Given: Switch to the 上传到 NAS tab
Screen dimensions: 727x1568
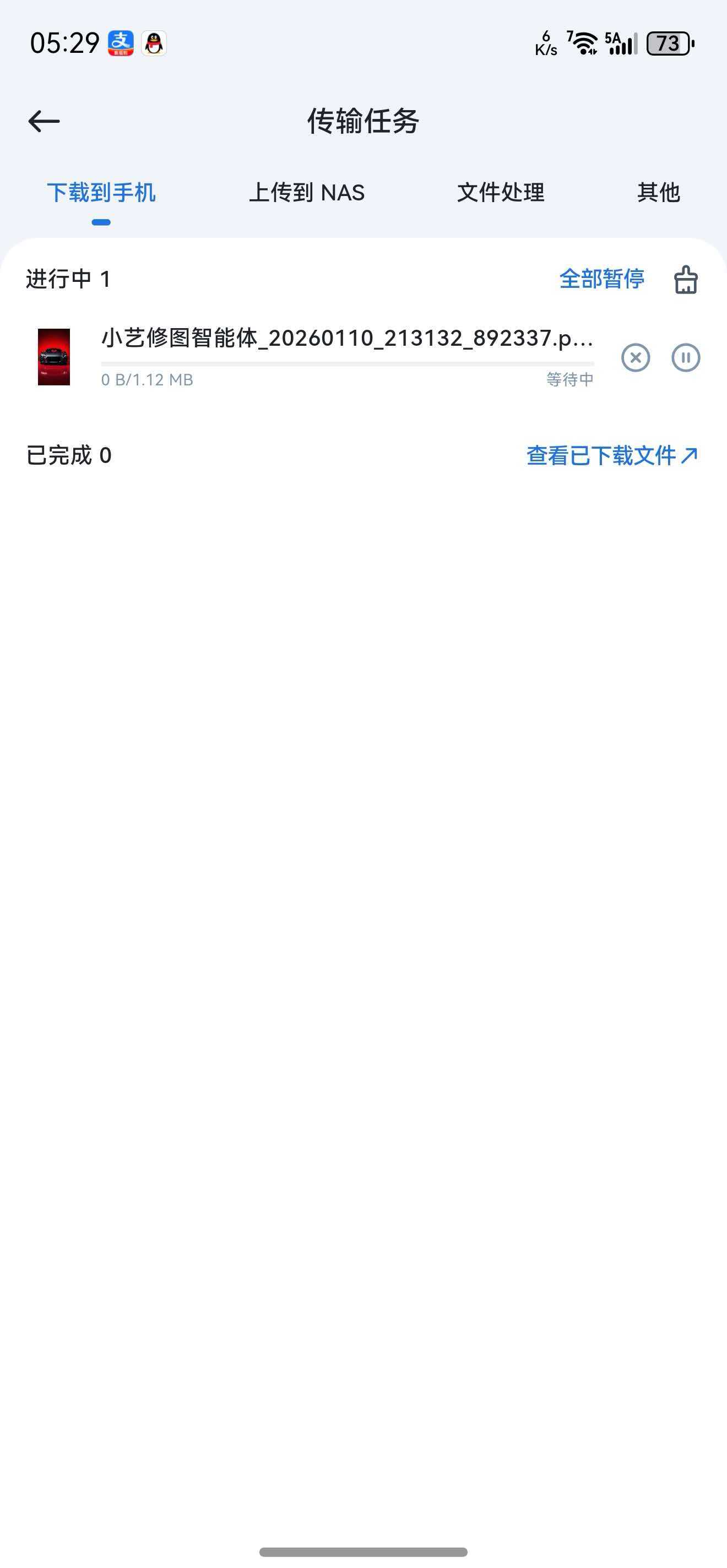Looking at the screenshot, I should pos(306,192).
